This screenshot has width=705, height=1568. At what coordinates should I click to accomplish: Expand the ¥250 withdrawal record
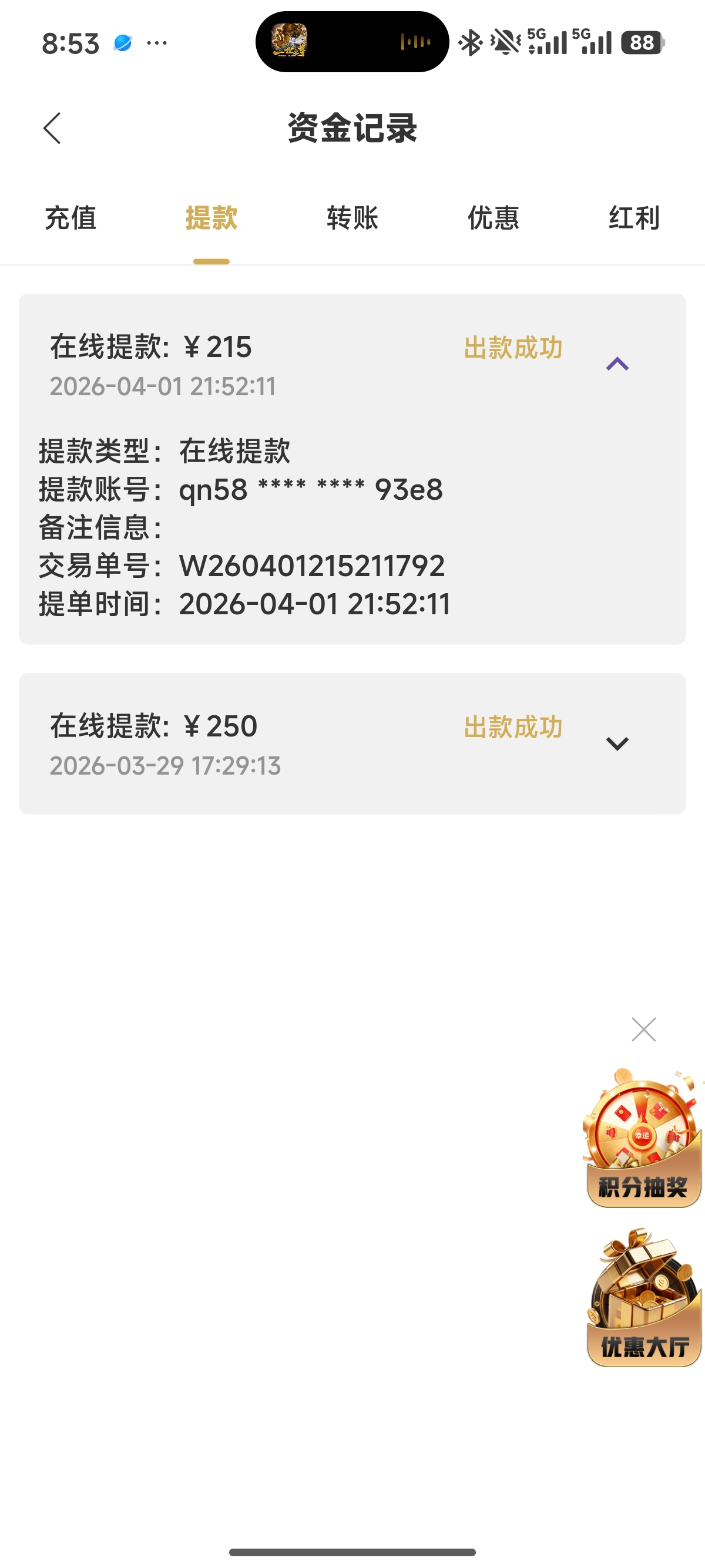tap(618, 744)
